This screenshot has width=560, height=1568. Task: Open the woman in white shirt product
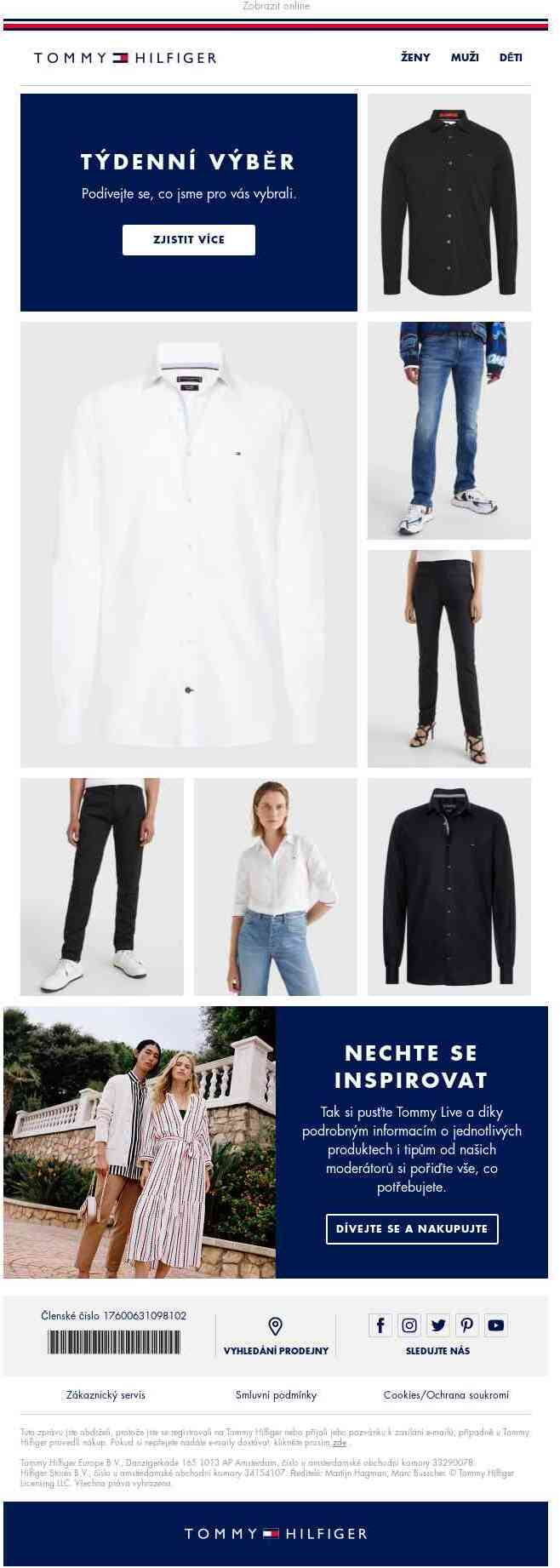coord(275,886)
